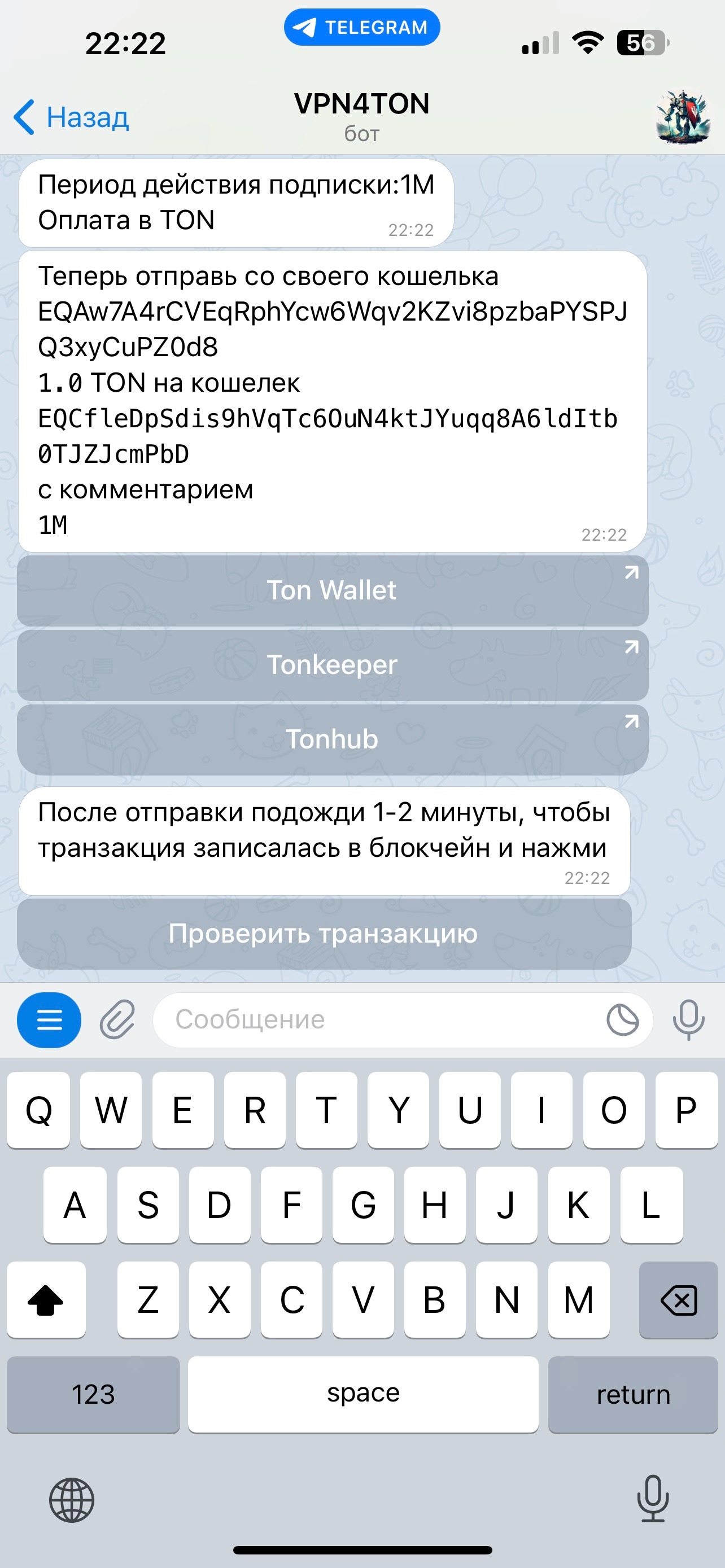Image resolution: width=725 pixels, height=1568 pixels.
Task: Focus the Сообщение message field
Action: tap(377, 1019)
